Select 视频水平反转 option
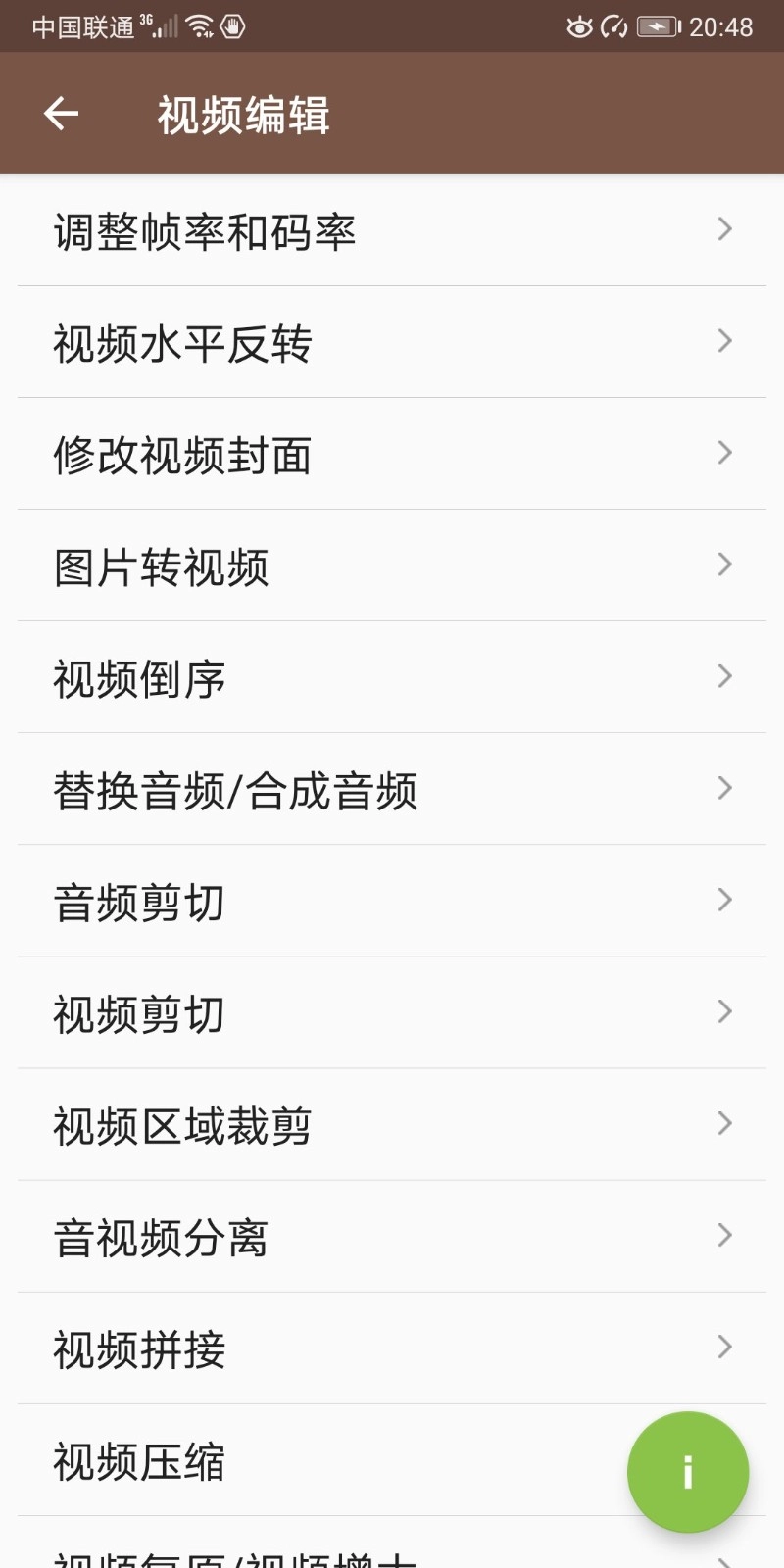Viewport: 784px width, 1568px height. click(x=180, y=342)
